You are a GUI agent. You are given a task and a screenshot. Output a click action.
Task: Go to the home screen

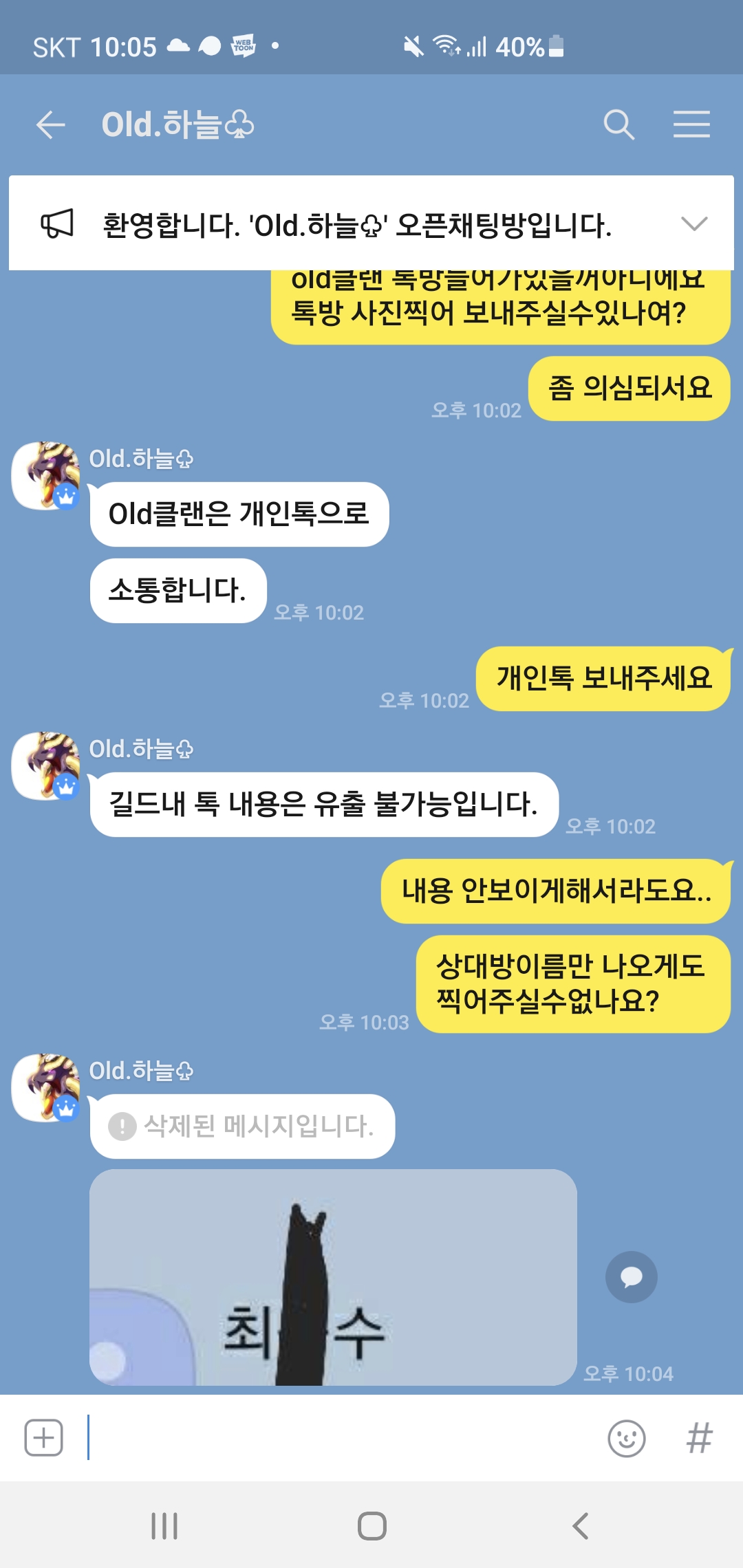371,1526
